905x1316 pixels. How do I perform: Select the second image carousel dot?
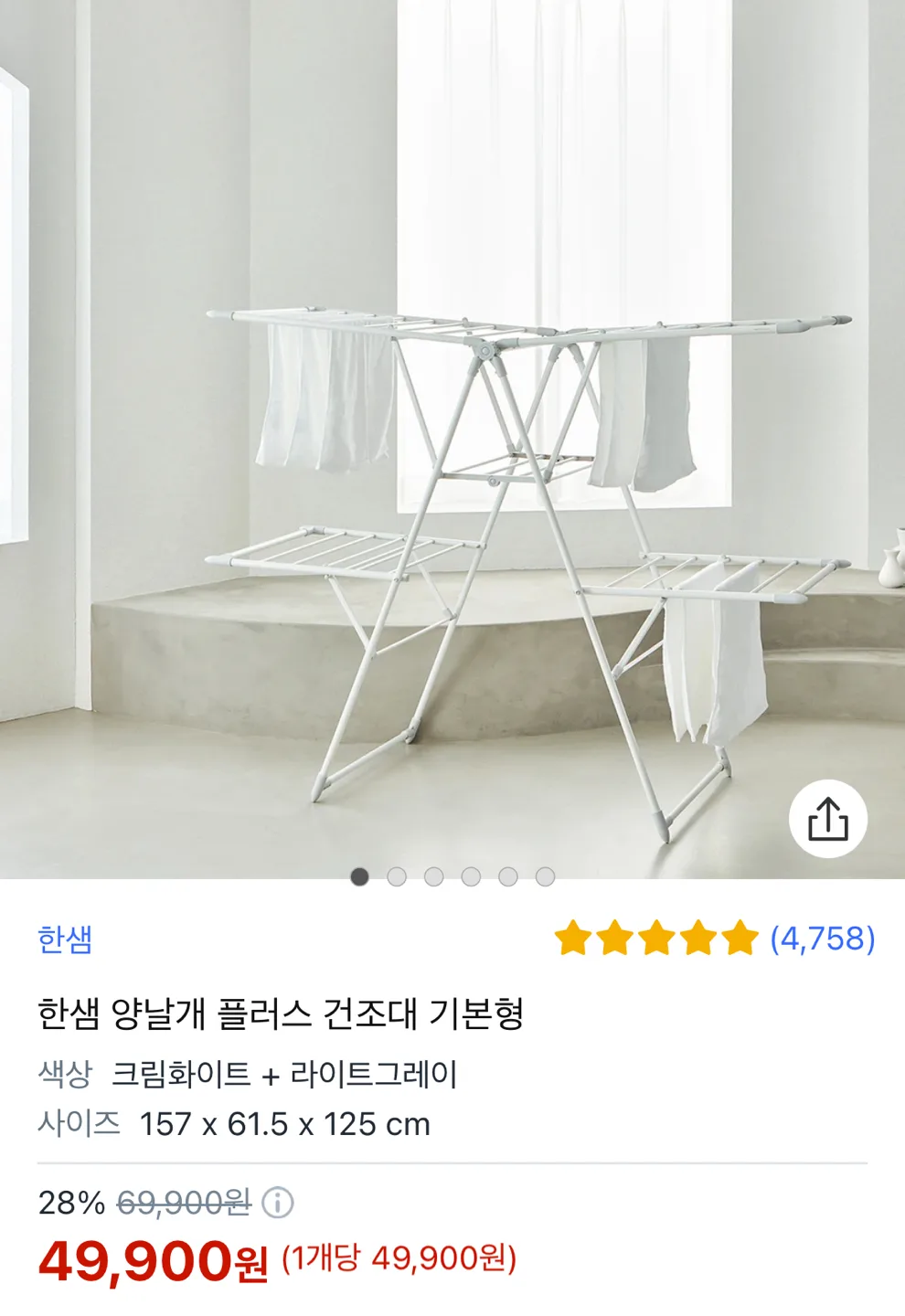coord(397,876)
